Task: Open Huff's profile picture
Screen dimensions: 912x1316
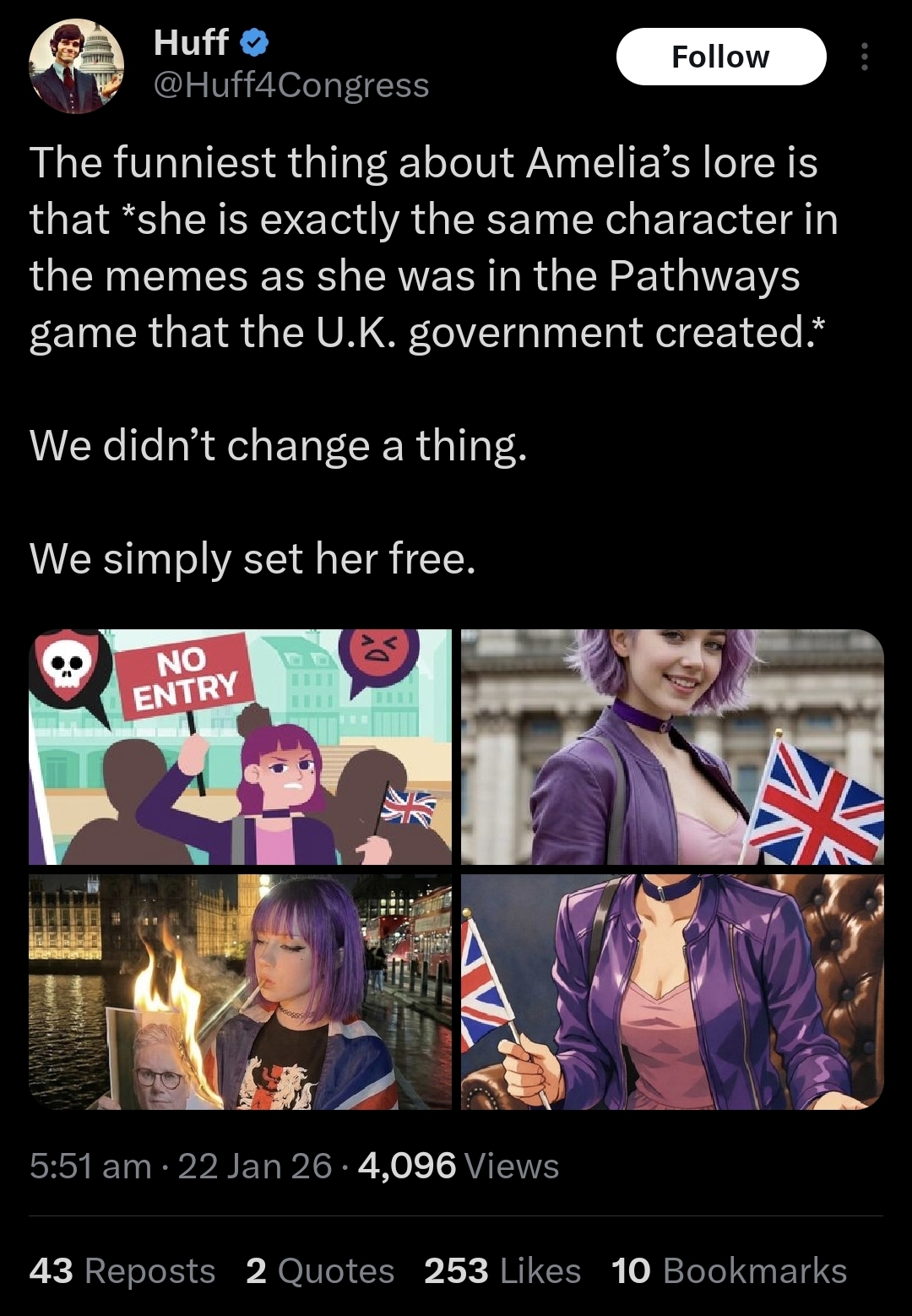Action: 76,66
